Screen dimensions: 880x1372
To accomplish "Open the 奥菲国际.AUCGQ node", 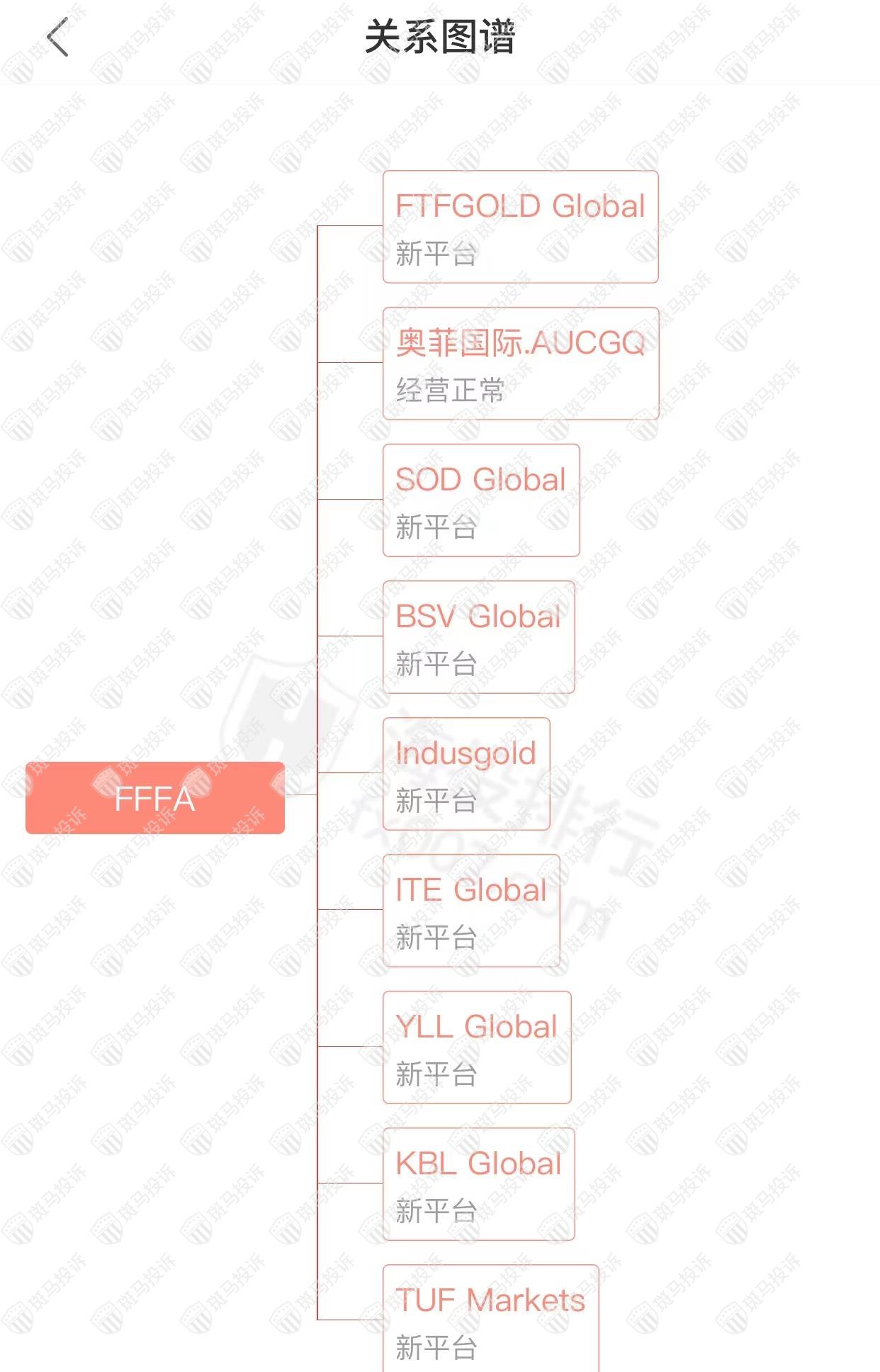I will click(x=520, y=364).
